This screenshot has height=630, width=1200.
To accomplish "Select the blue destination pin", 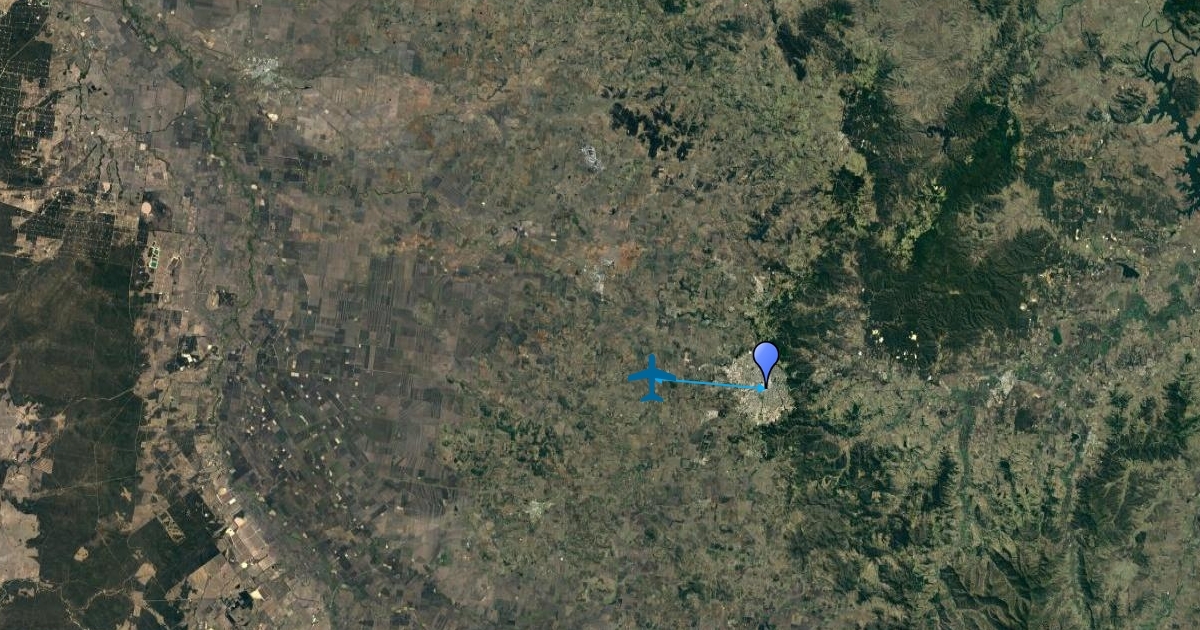I will 766,361.
